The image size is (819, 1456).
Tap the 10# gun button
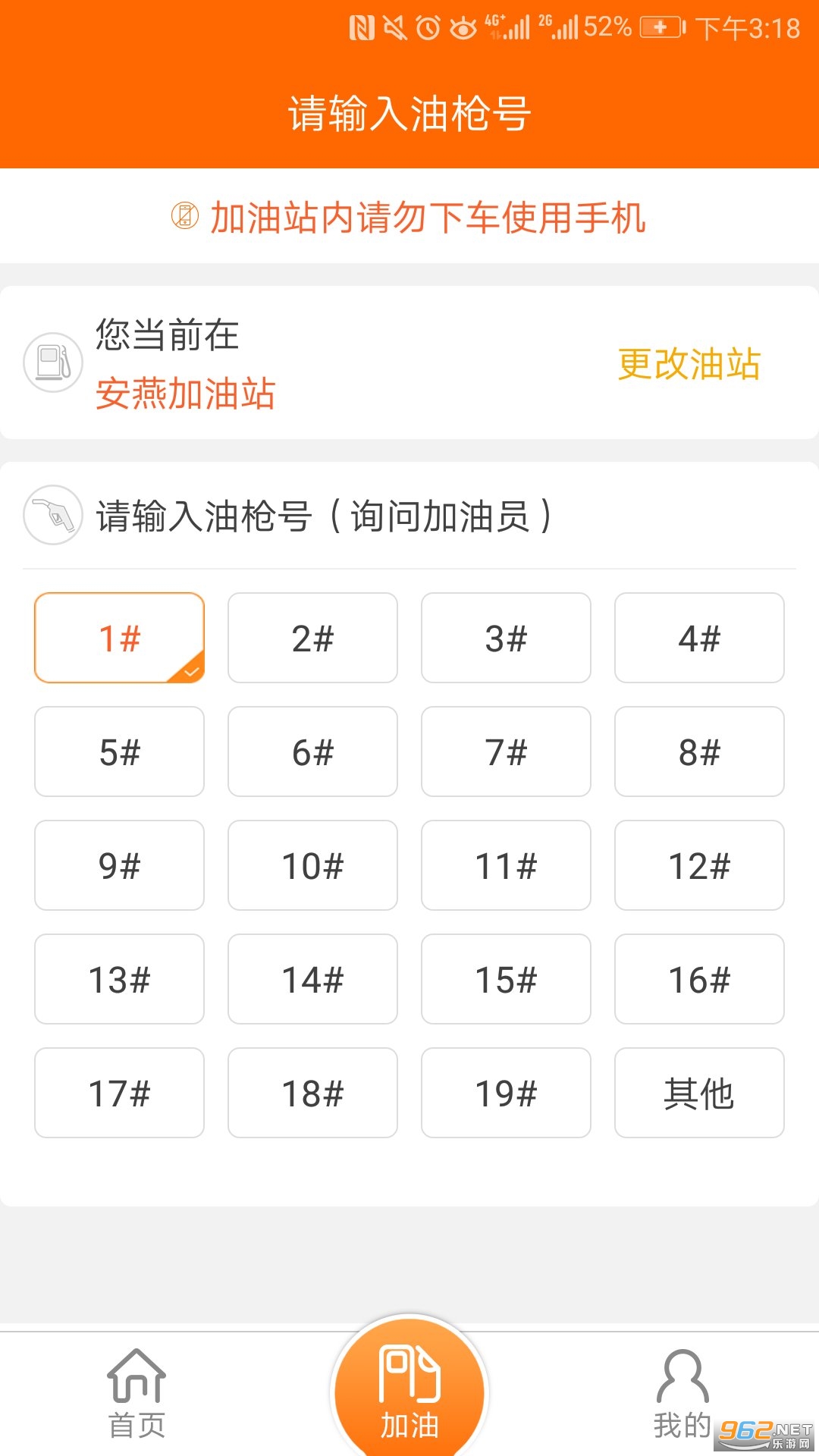pyautogui.click(x=312, y=865)
